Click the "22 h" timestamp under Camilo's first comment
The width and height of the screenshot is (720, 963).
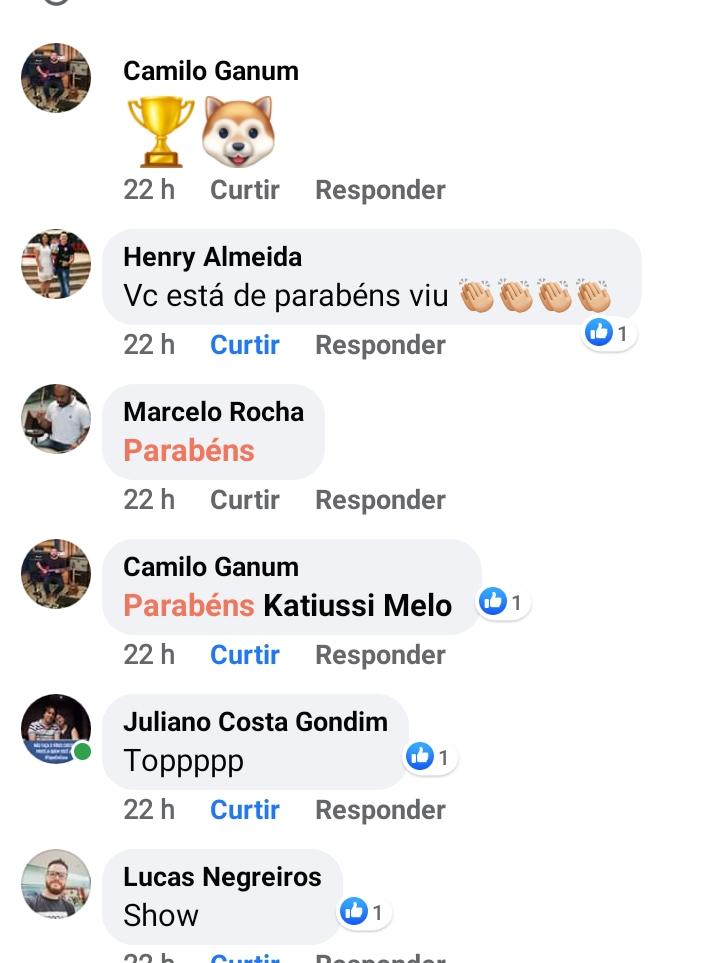(148, 189)
